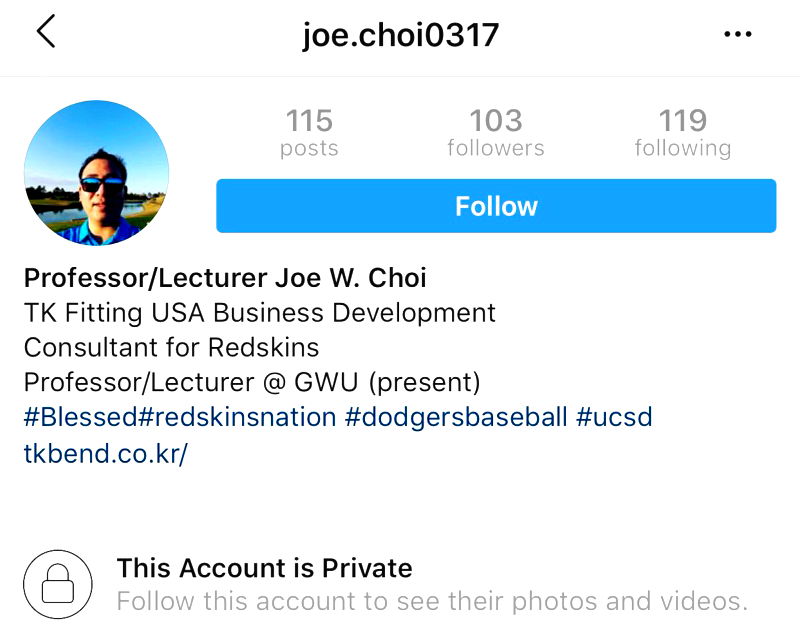Follow joe.choi0317's account
The width and height of the screenshot is (800, 640).
coord(496,206)
